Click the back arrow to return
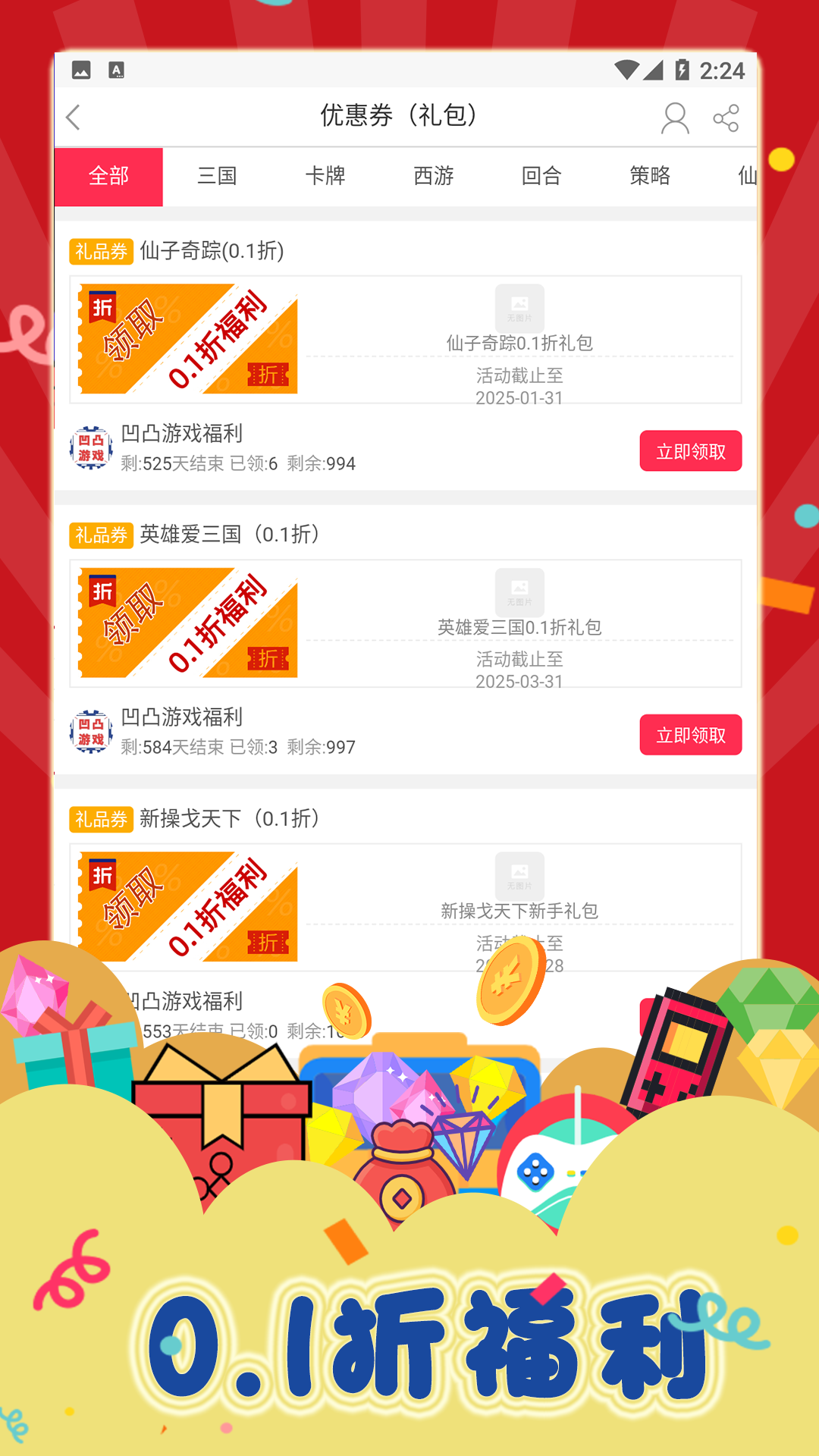819x1456 pixels. (x=72, y=118)
